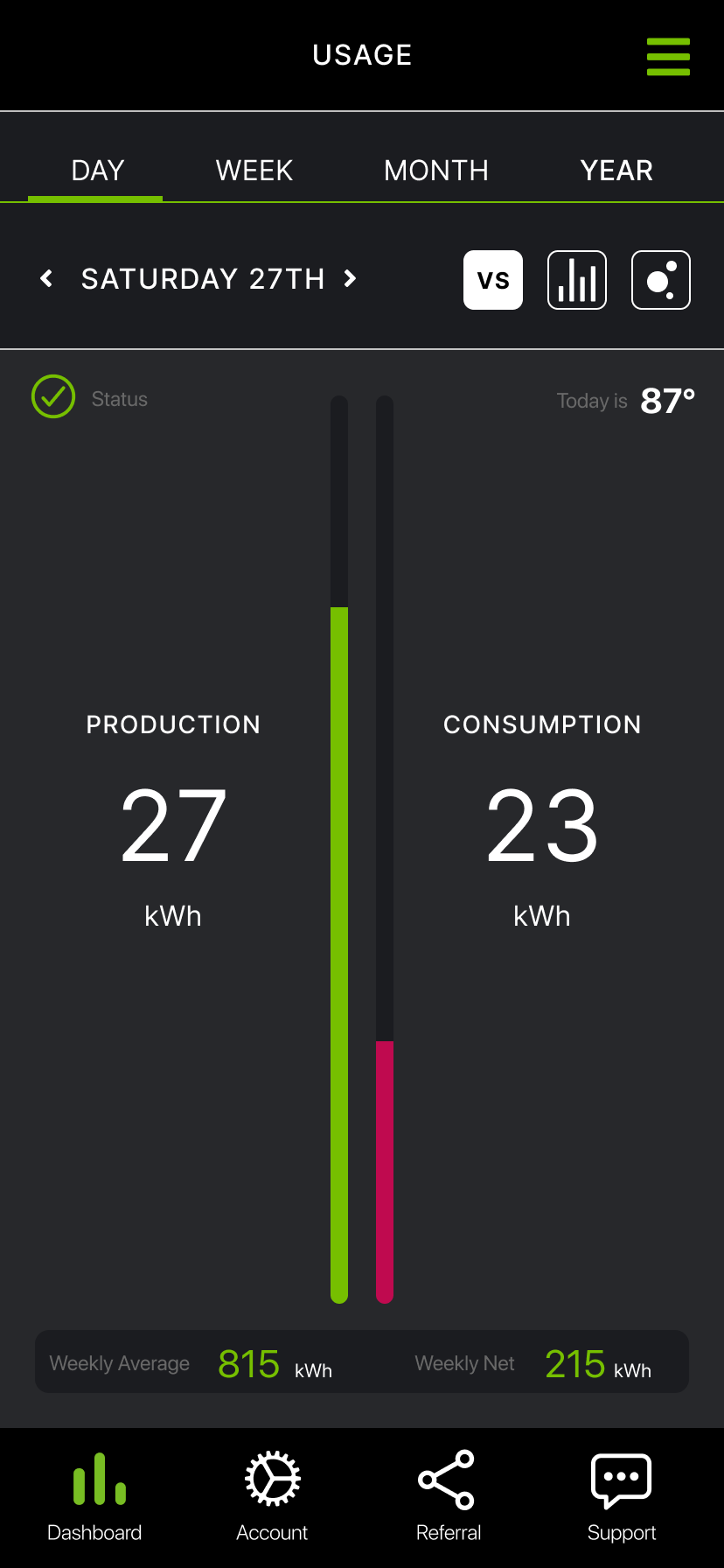Image resolution: width=724 pixels, height=1568 pixels.
Task: Switch to the YEAR tab
Action: click(x=616, y=171)
